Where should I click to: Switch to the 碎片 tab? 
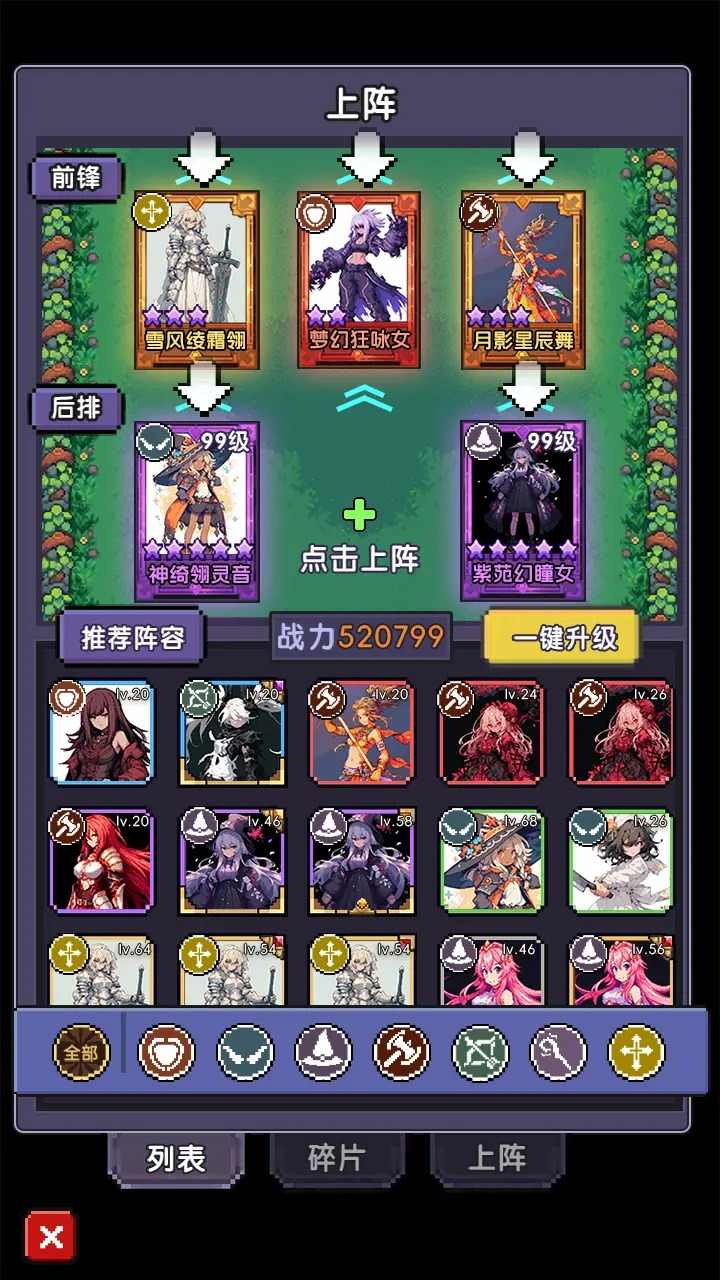336,1158
